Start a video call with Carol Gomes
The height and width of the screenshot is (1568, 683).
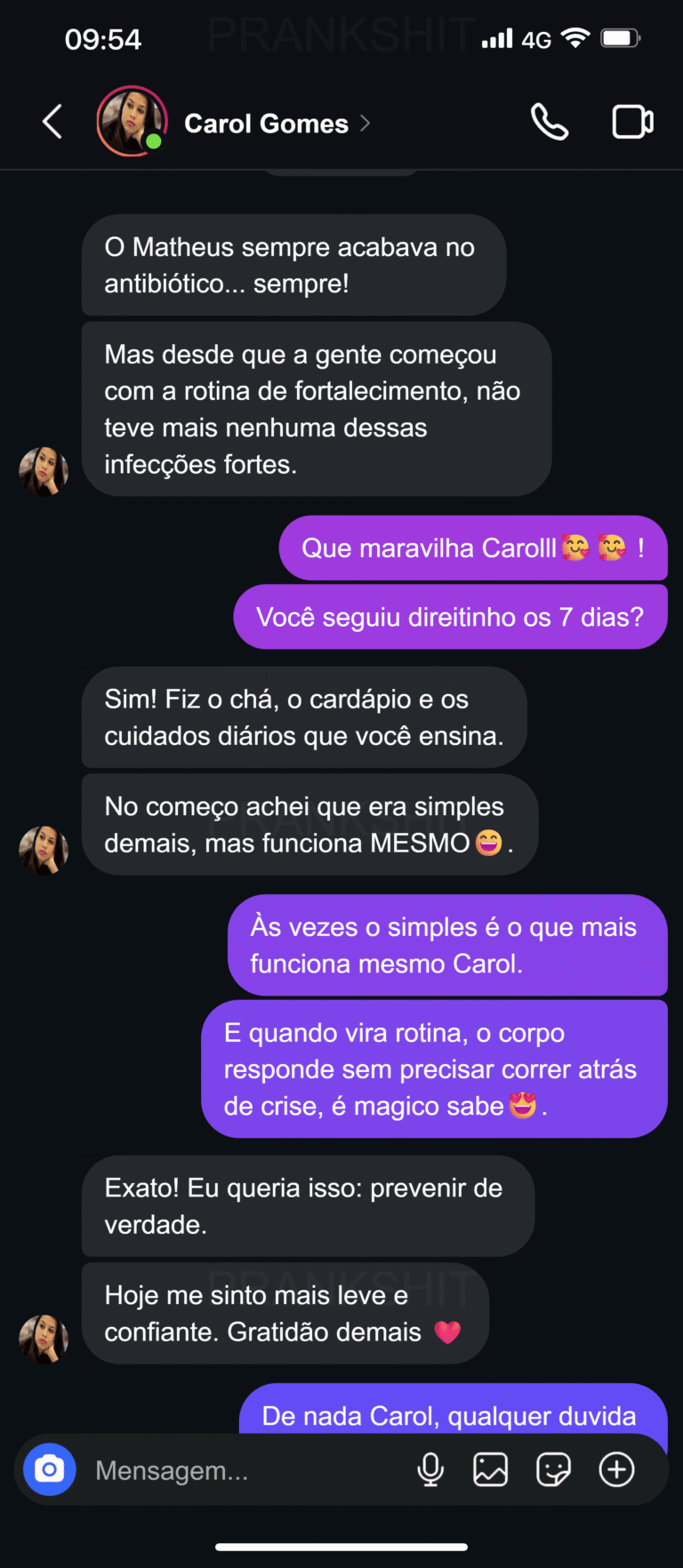[632, 122]
